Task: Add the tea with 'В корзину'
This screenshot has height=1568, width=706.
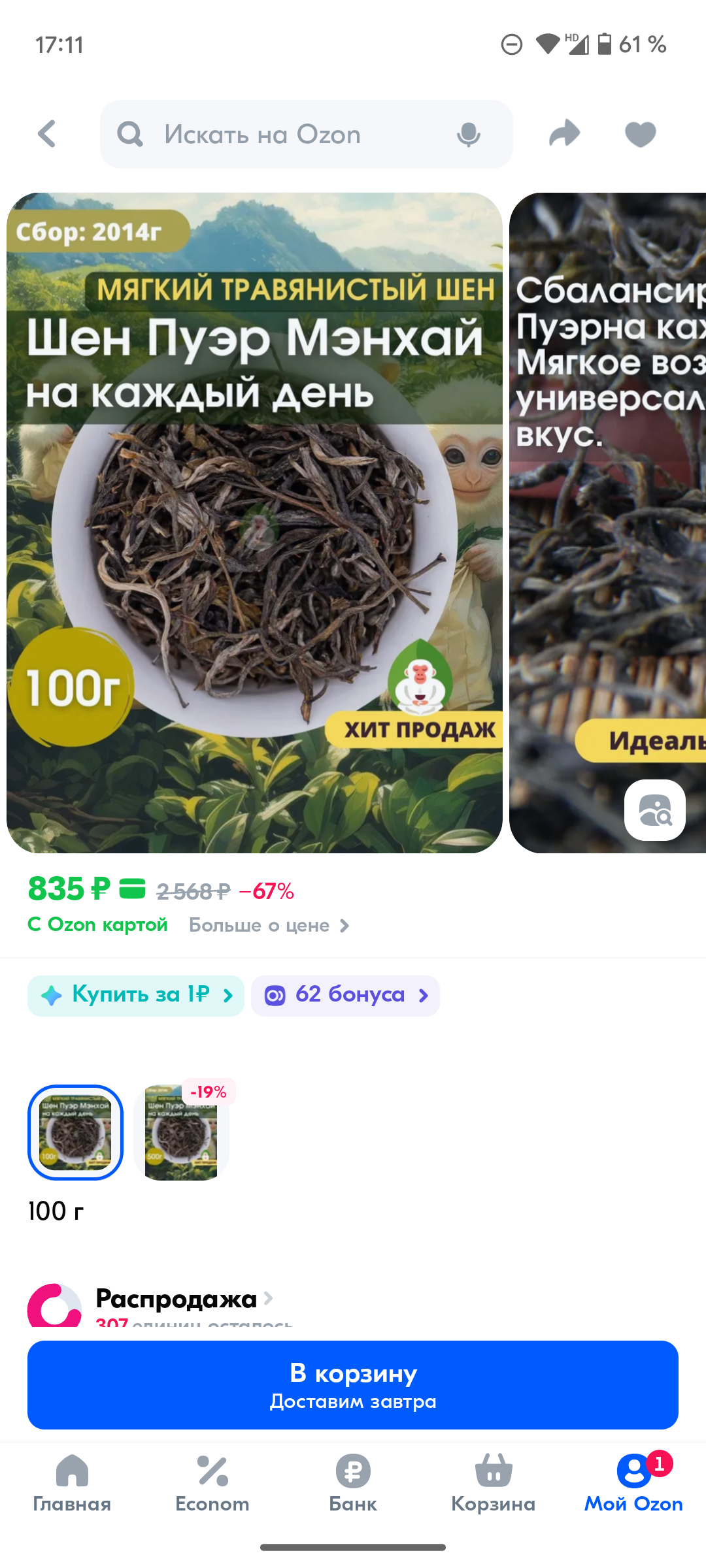Action: click(x=353, y=1384)
